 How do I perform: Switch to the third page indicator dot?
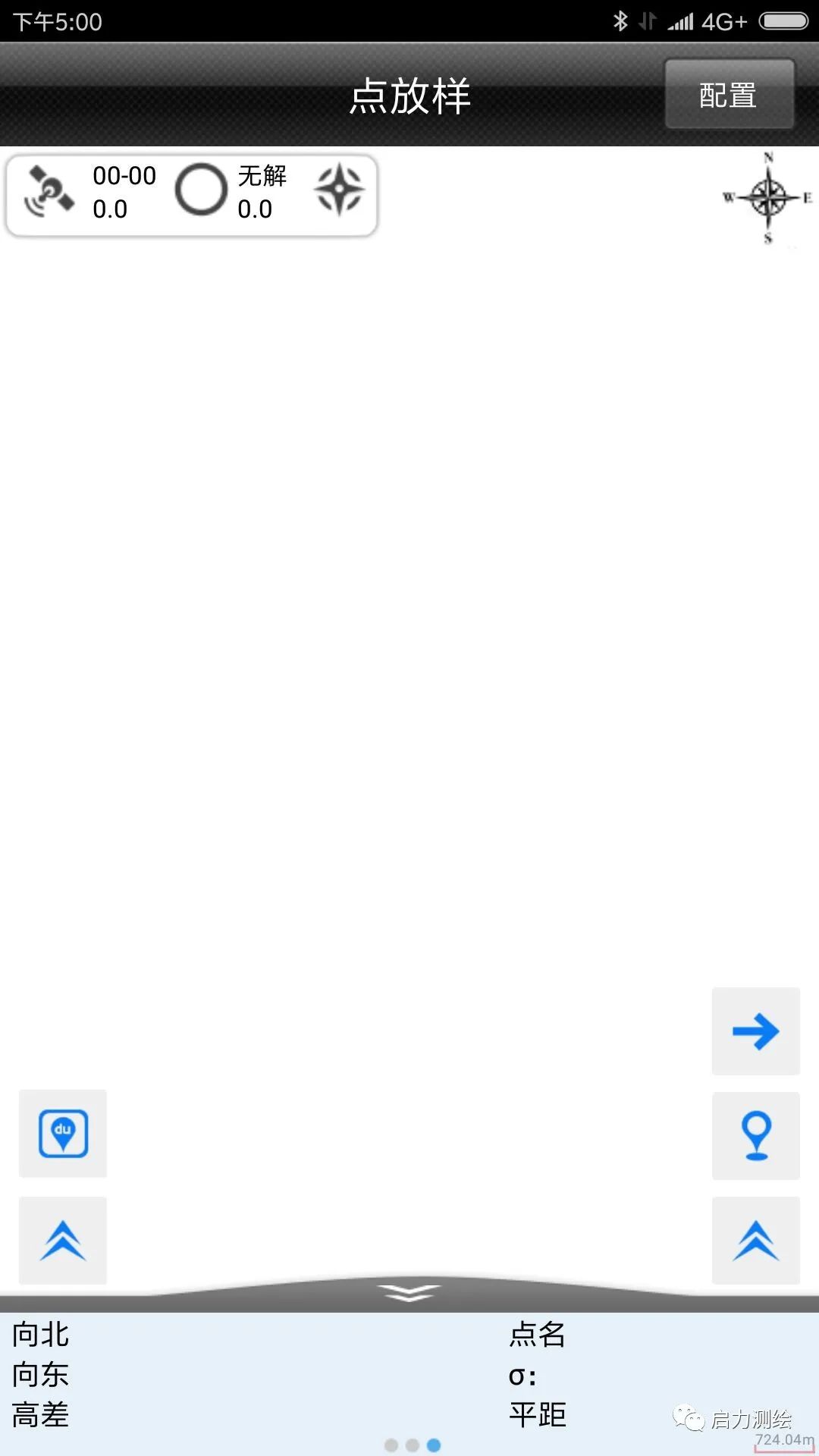point(435,1442)
